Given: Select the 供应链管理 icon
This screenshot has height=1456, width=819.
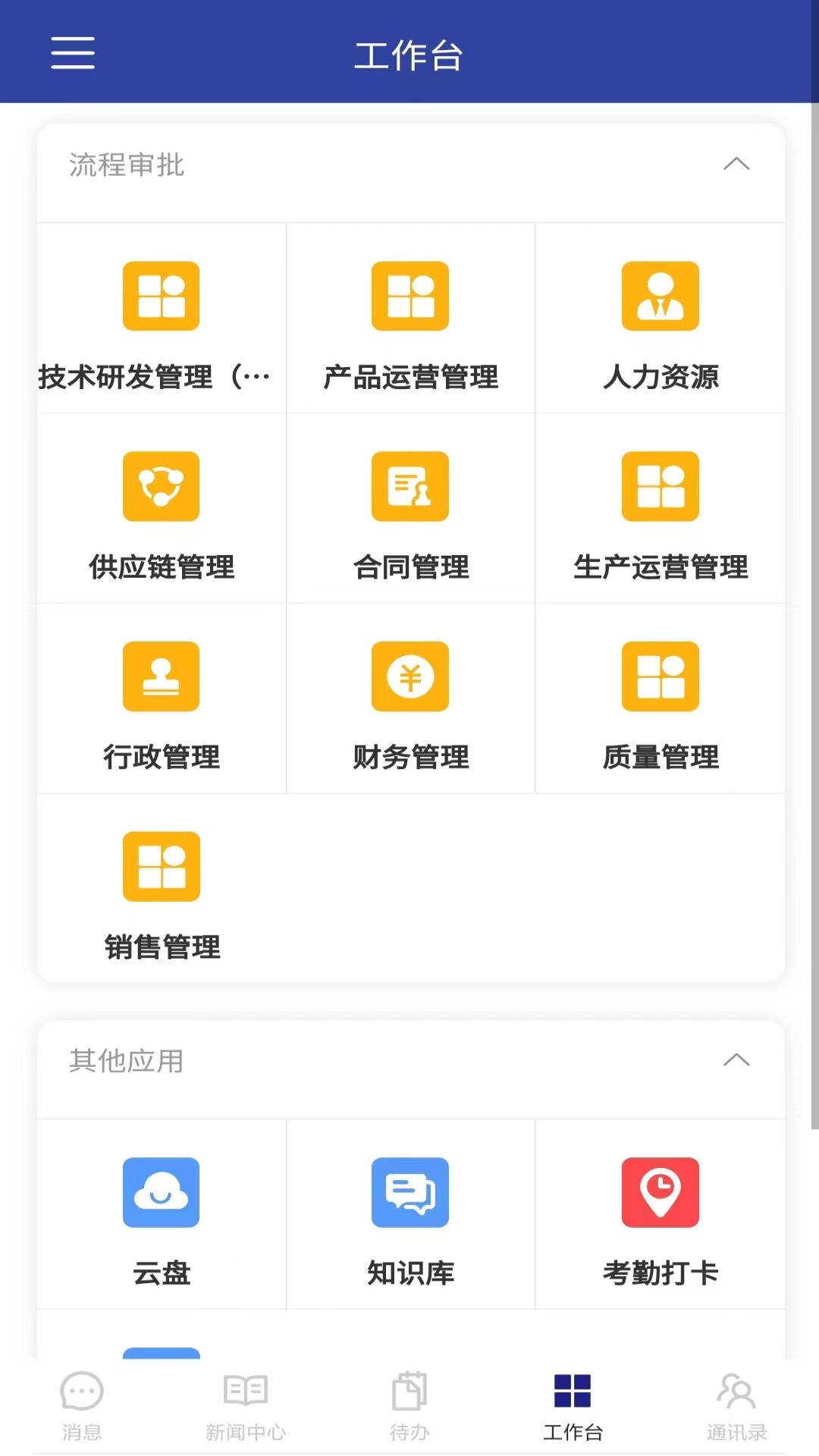Looking at the screenshot, I should point(160,508).
